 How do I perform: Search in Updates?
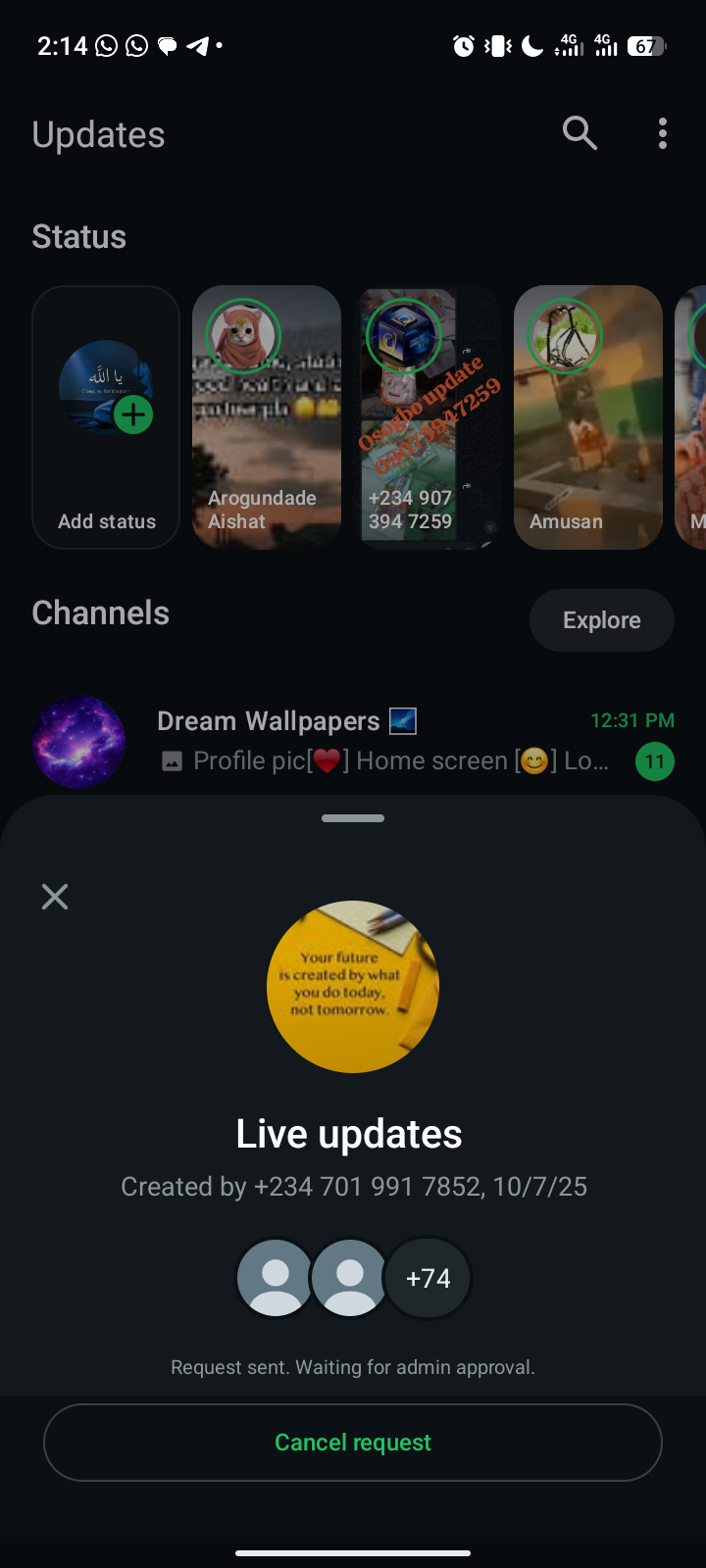(580, 133)
